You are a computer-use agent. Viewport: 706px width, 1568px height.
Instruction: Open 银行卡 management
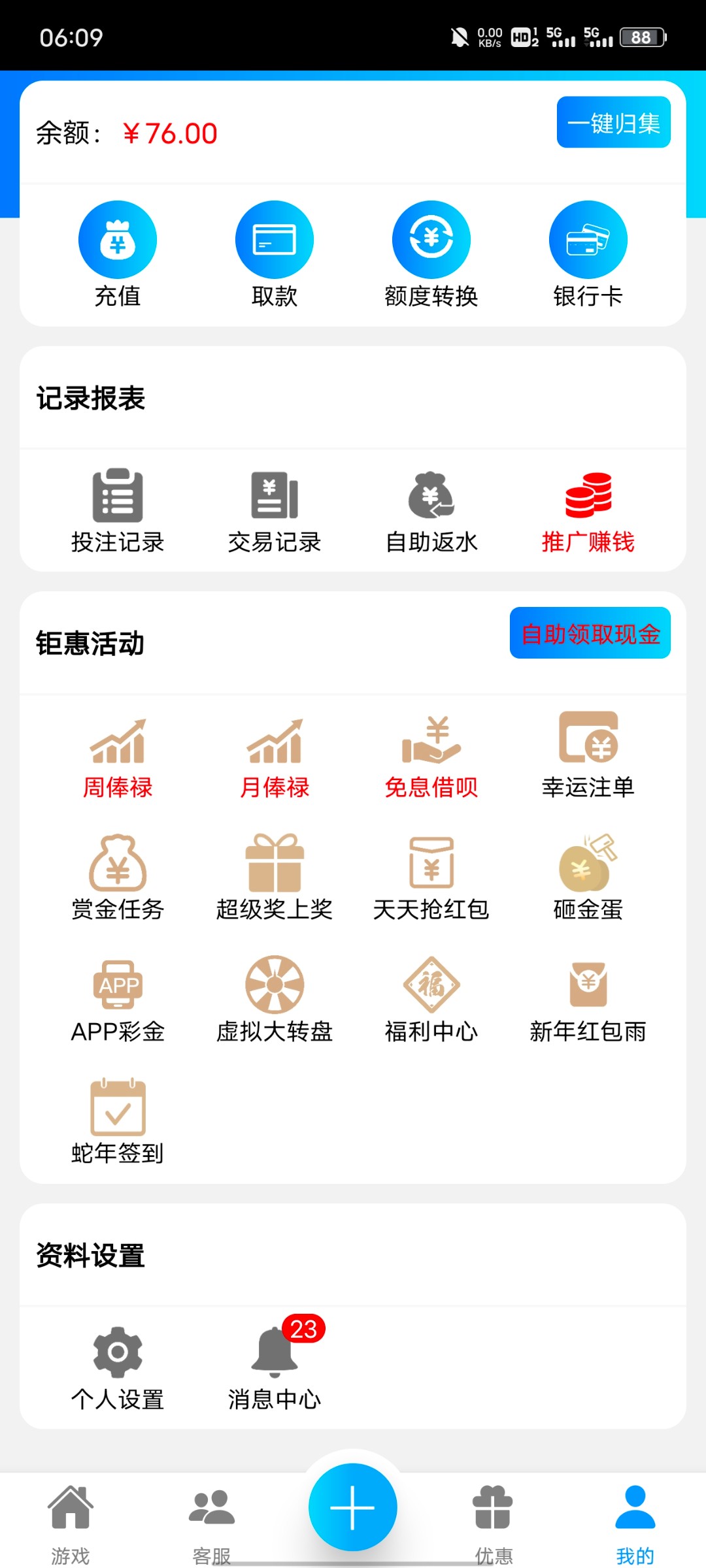tap(588, 255)
